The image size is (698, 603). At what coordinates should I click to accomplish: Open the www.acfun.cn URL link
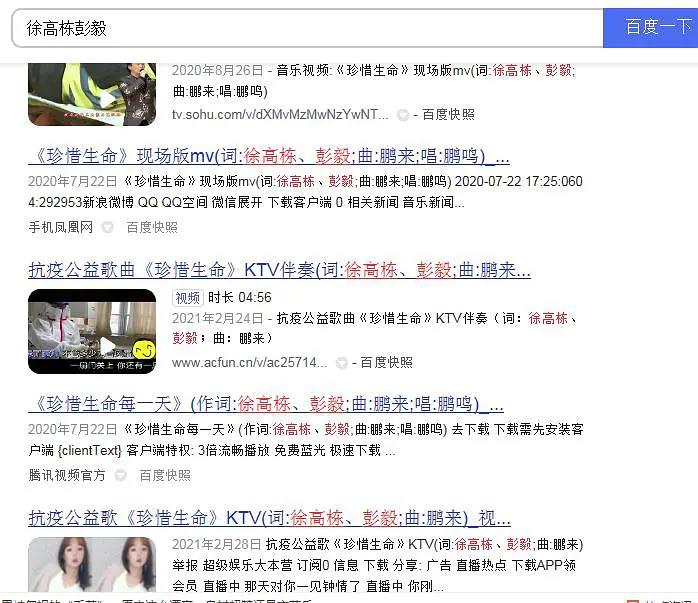[249, 362]
